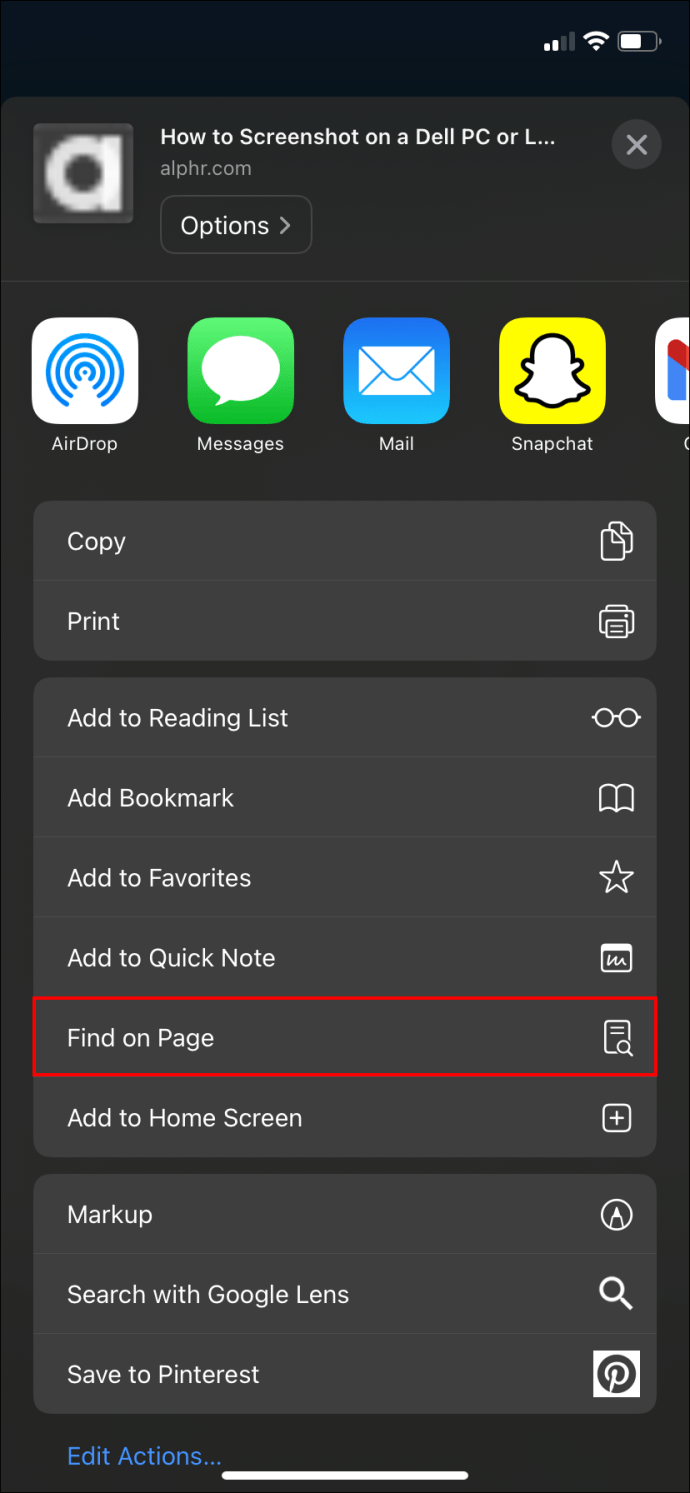Close the share sheet
The width and height of the screenshot is (690, 1493).
636,146
